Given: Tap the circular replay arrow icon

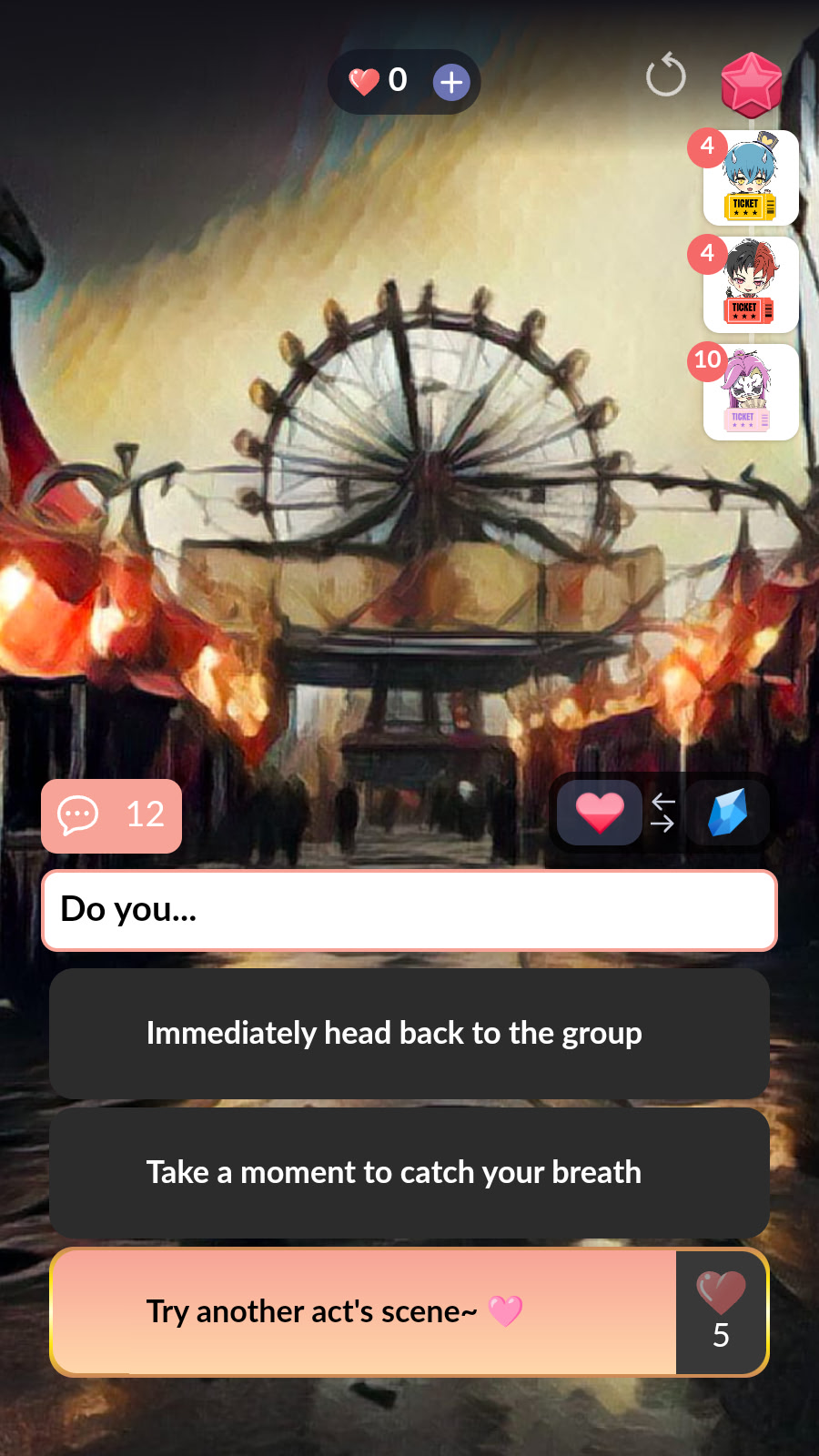Looking at the screenshot, I should tap(665, 76).
